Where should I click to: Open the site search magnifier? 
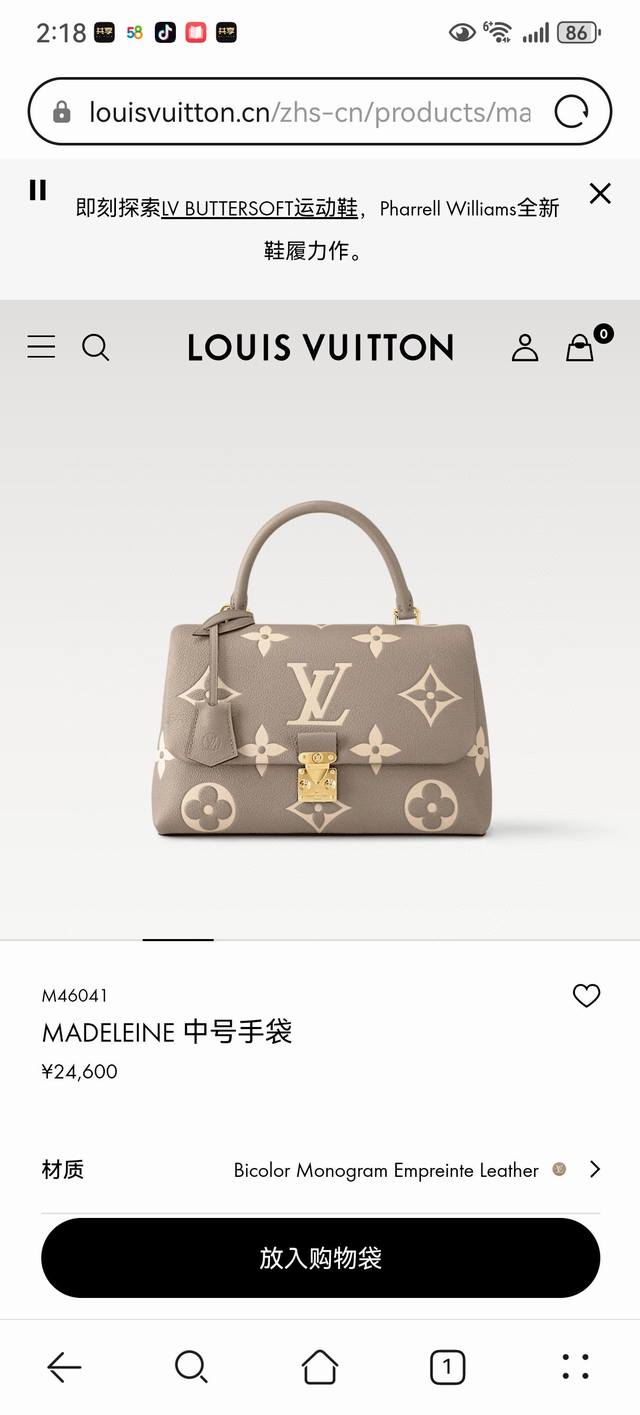(95, 347)
